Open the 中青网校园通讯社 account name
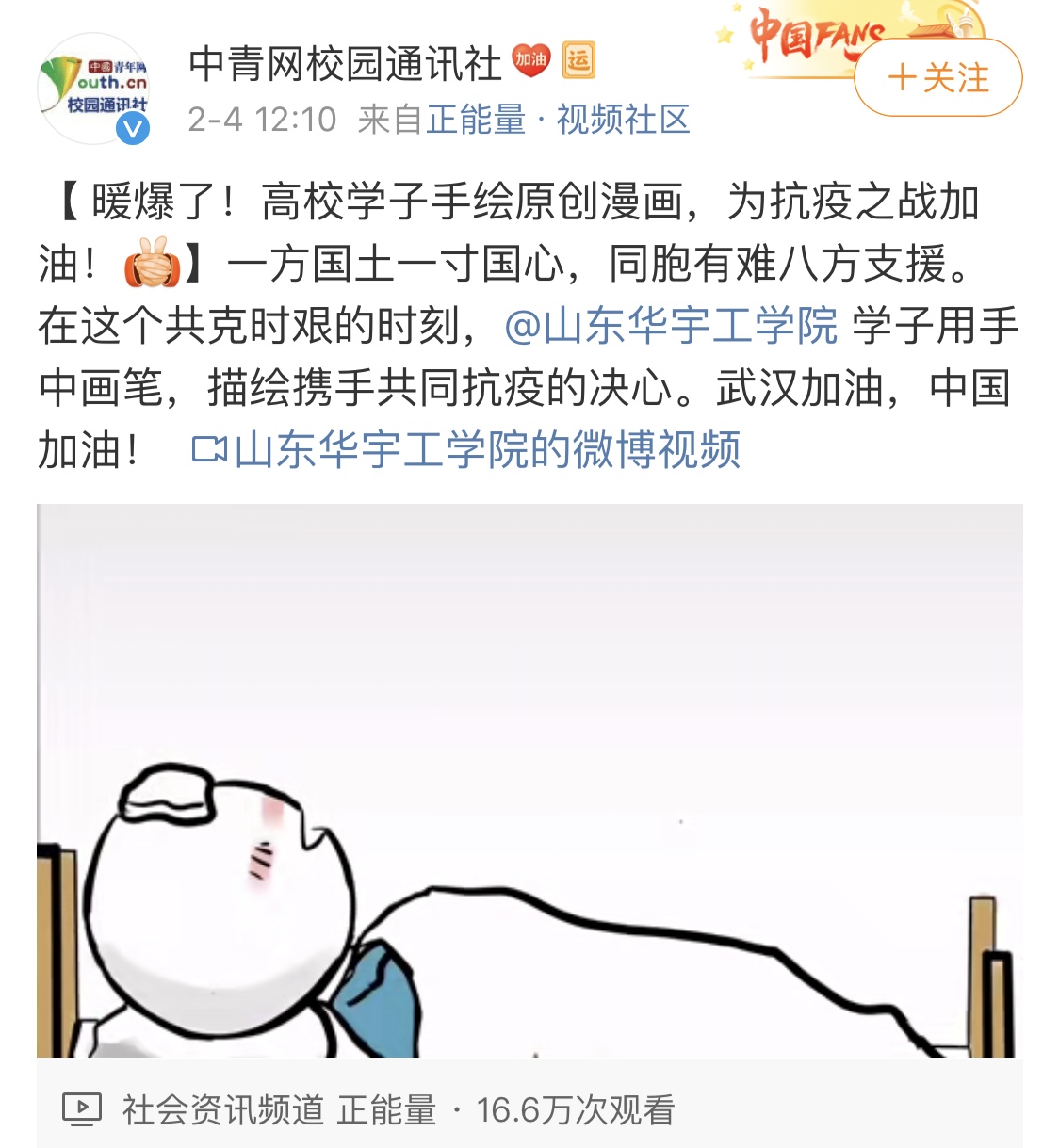Viewport: 1059px width, 1148px height. click(345, 64)
